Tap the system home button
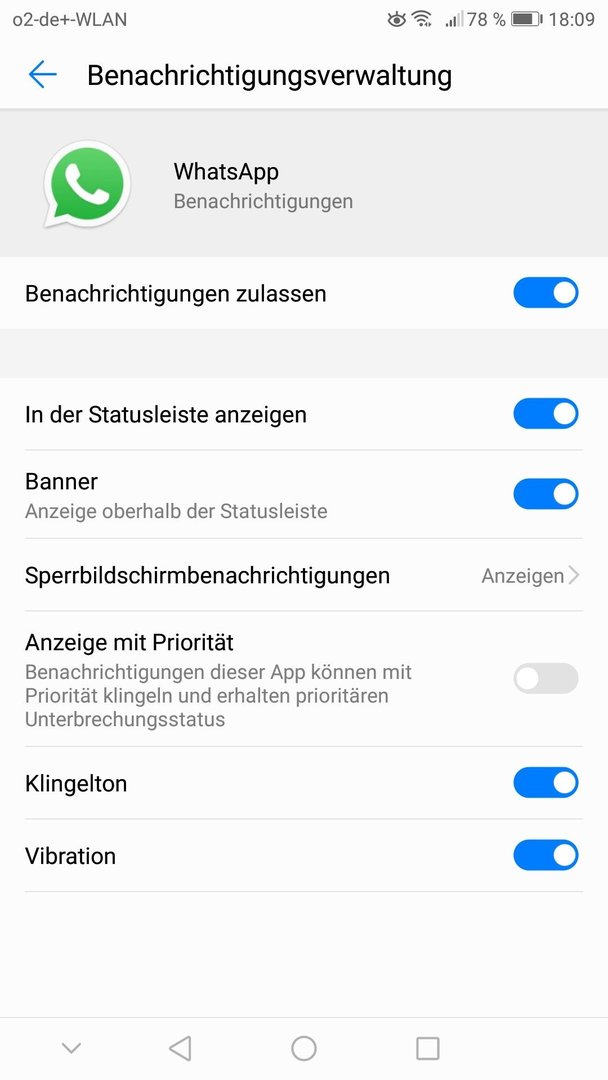Viewport: 608px width, 1080px height. pyautogui.click(x=304, y=1048)
